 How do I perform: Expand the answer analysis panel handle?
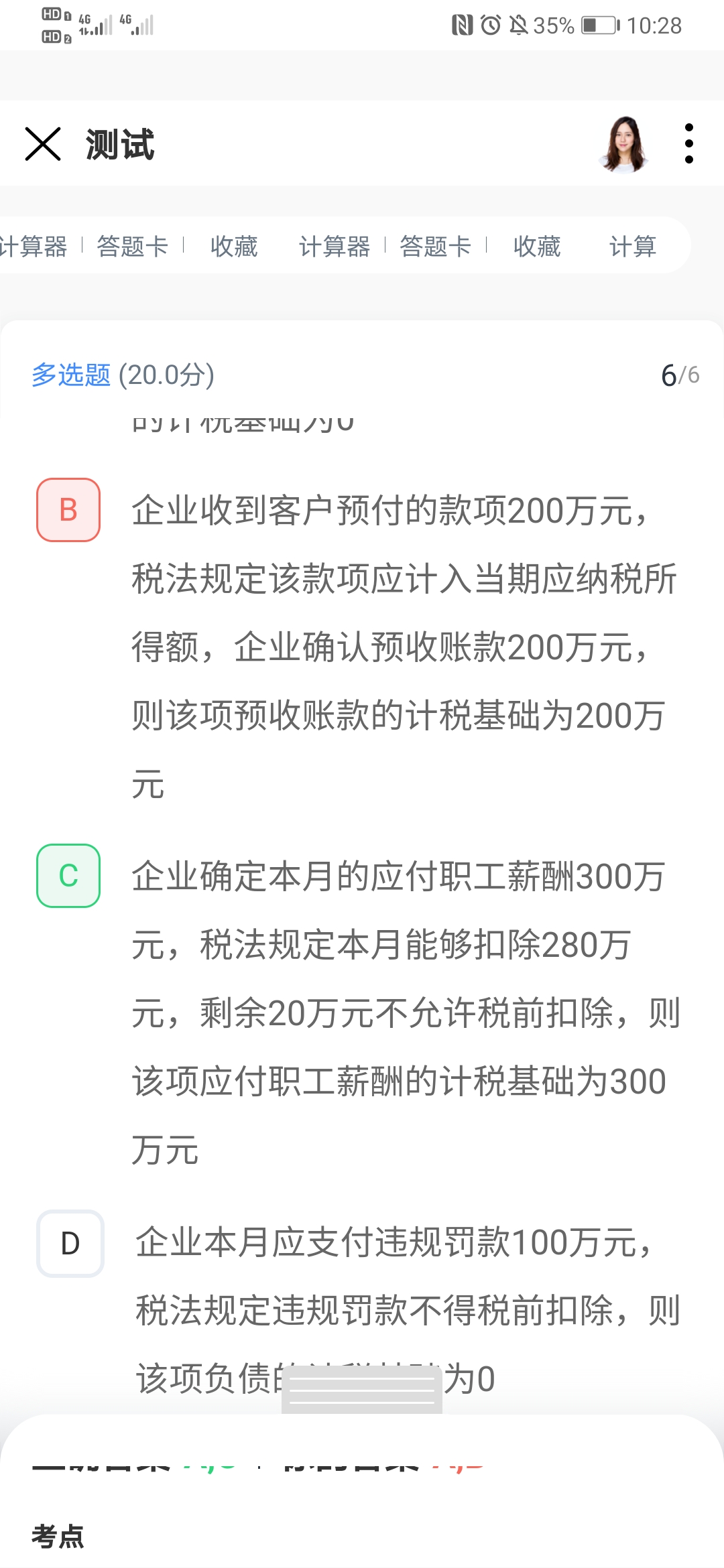362,1390
